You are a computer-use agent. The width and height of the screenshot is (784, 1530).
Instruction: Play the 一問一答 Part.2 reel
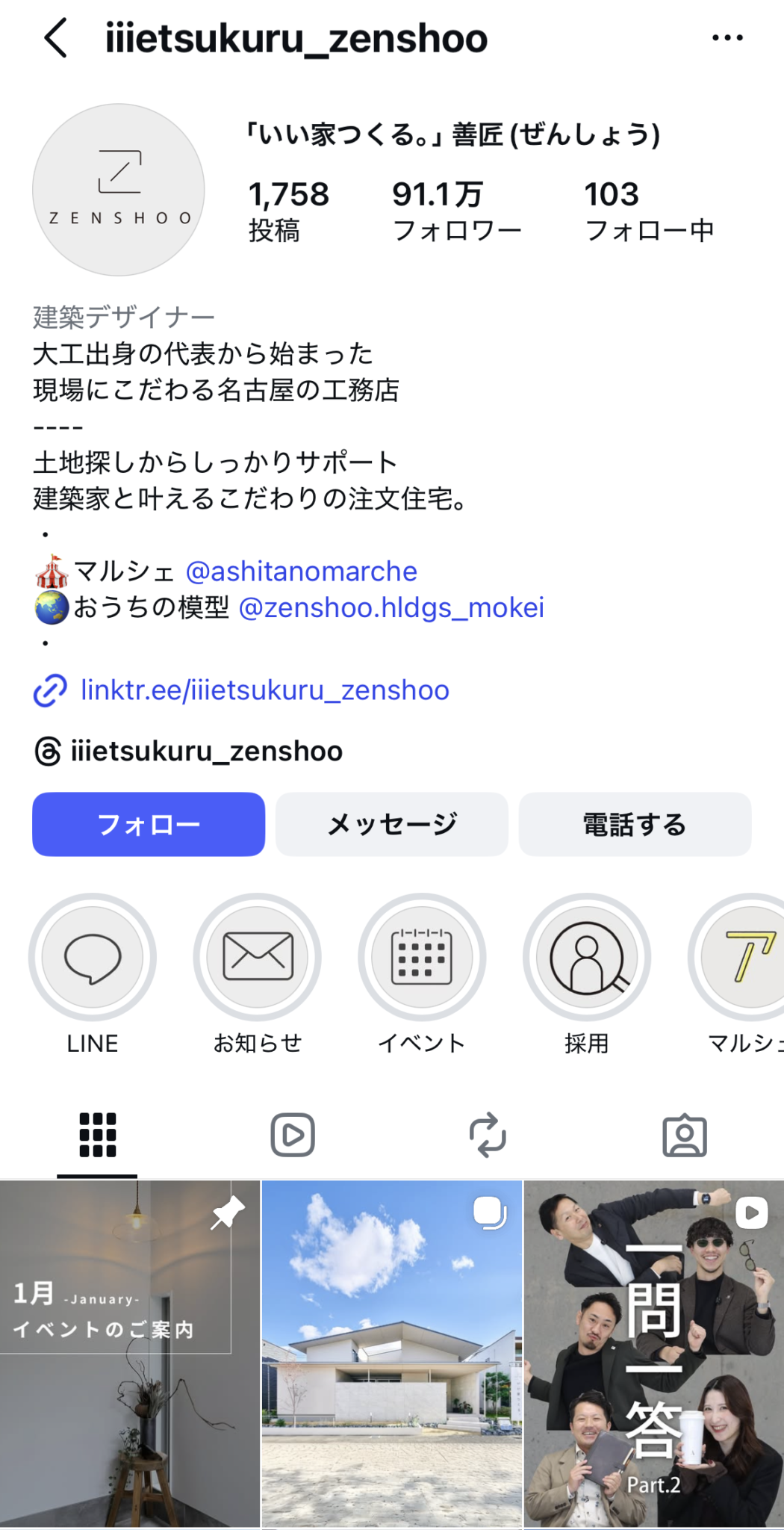pyautogui.click(x=654, y=1354)
